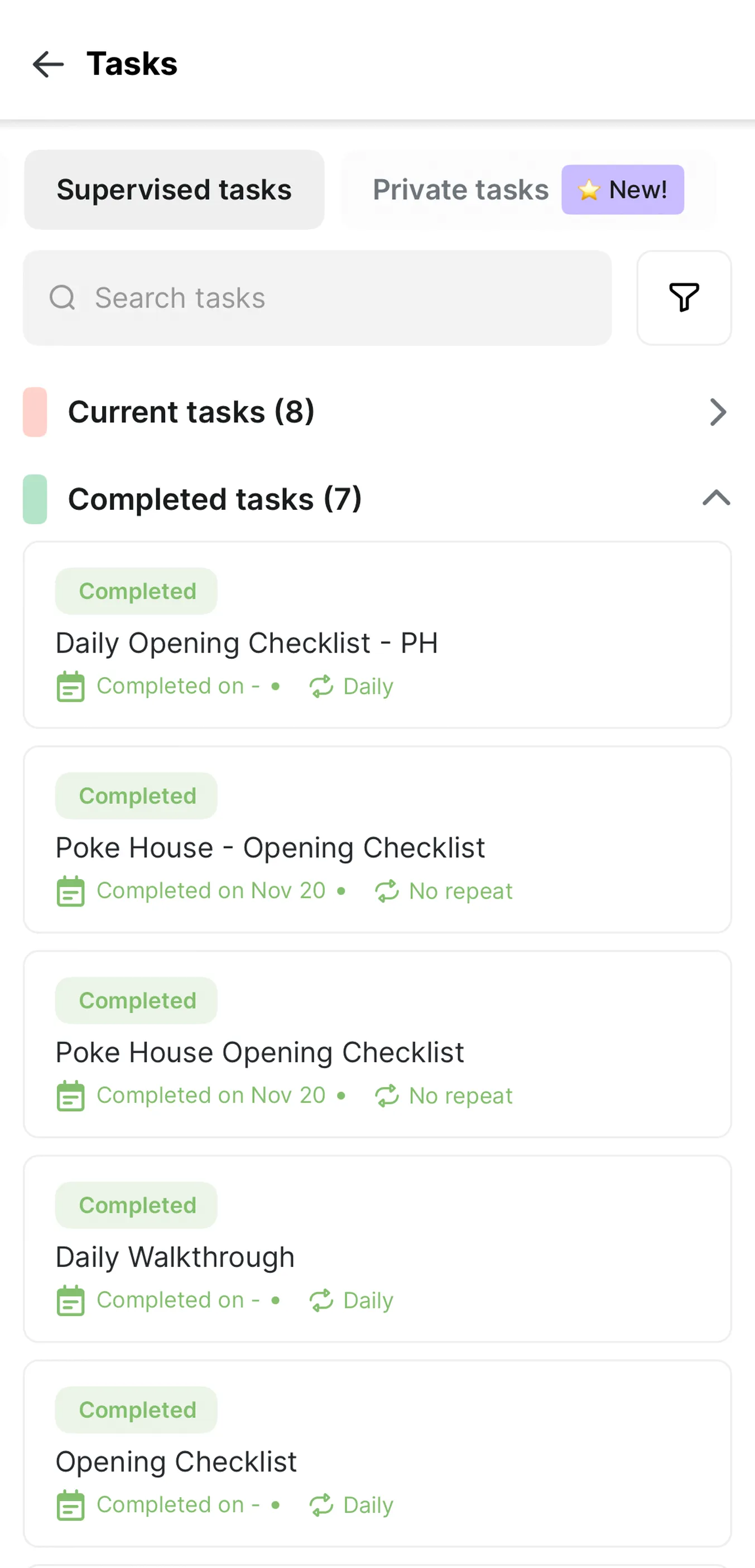
Task: Click the star icon in the New! badge
Action: (x=588, y=190)
